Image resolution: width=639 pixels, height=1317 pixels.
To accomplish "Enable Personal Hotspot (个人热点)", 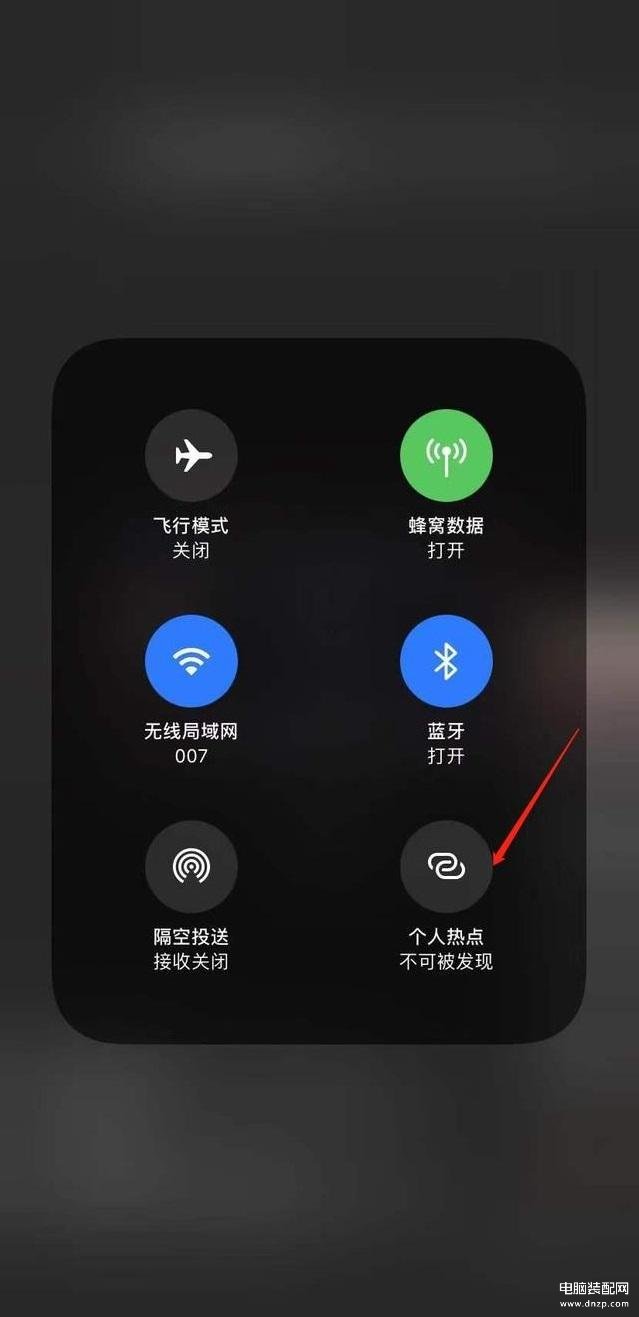I will [x=446, y=867].
